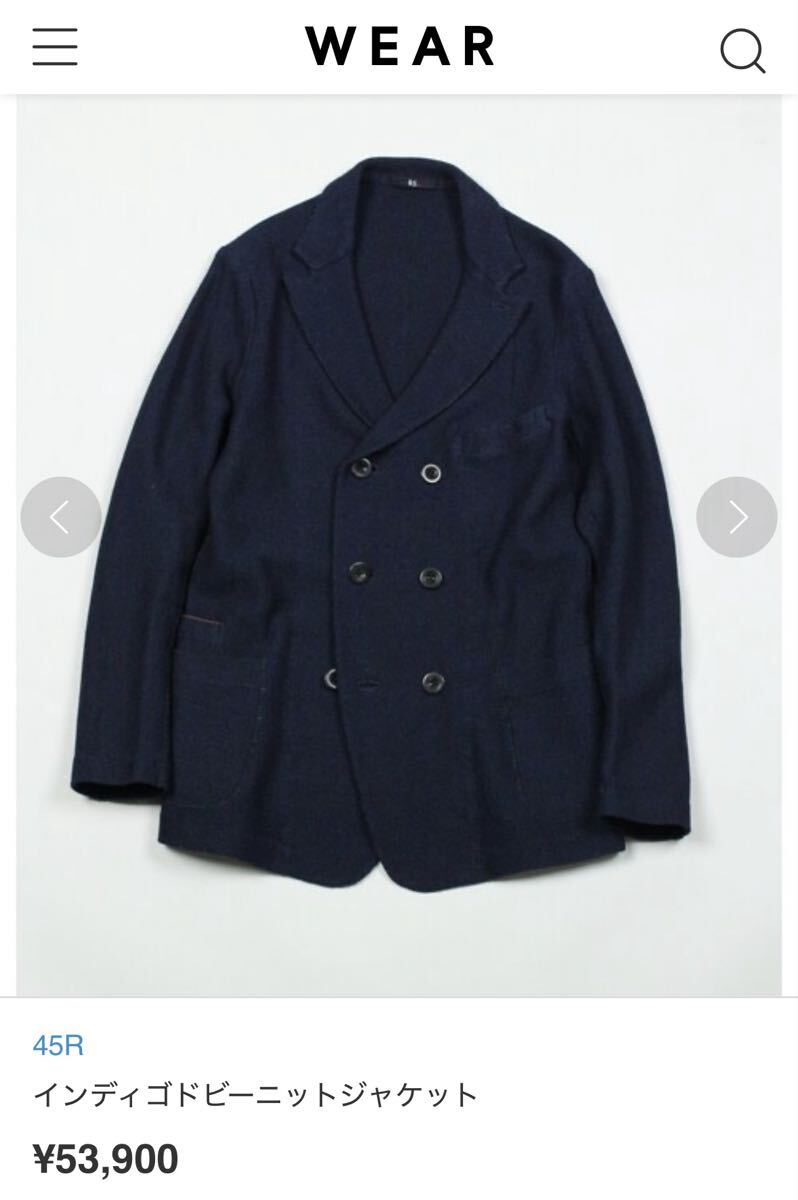Open the 45R brand link
798x1200 pixels.
(x=58, y=1046)
